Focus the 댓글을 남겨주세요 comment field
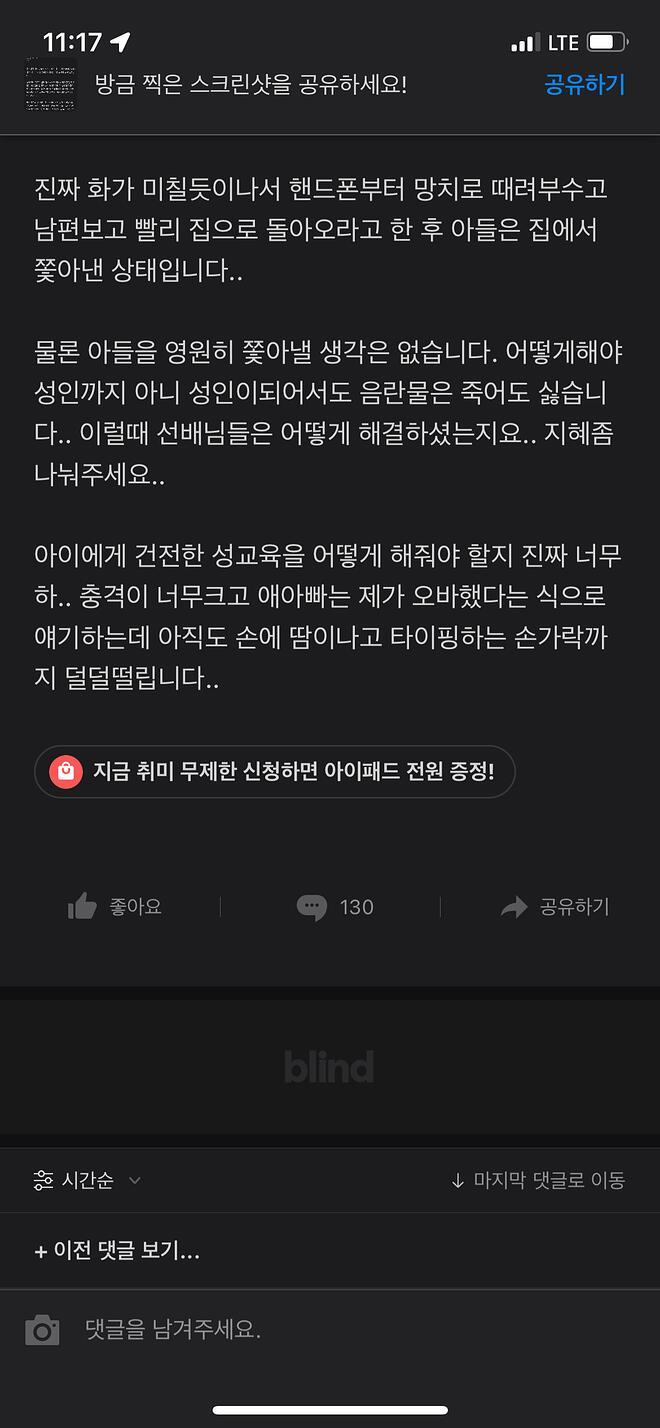 point(350,1330)
